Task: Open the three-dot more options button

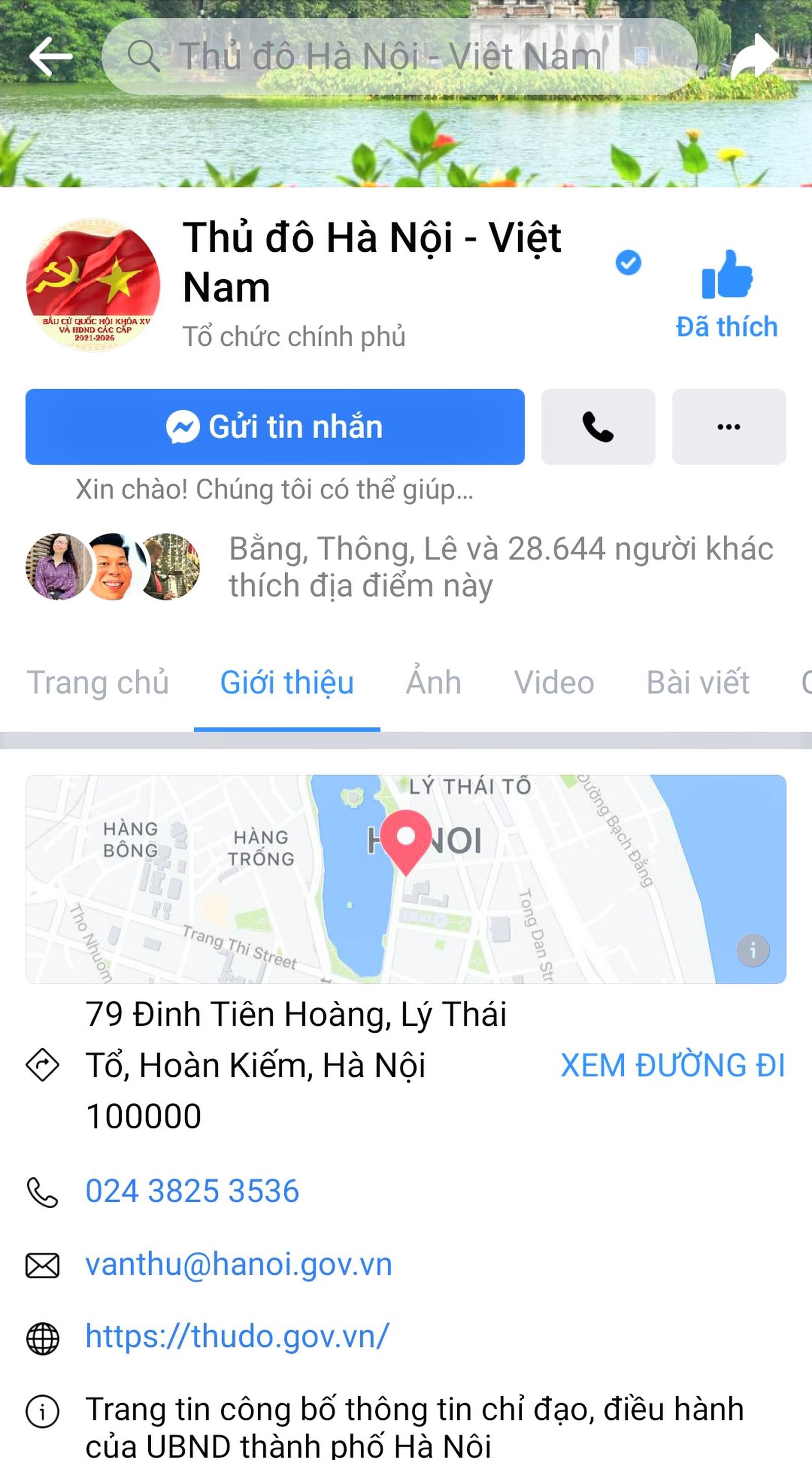Action: [729, 427]
